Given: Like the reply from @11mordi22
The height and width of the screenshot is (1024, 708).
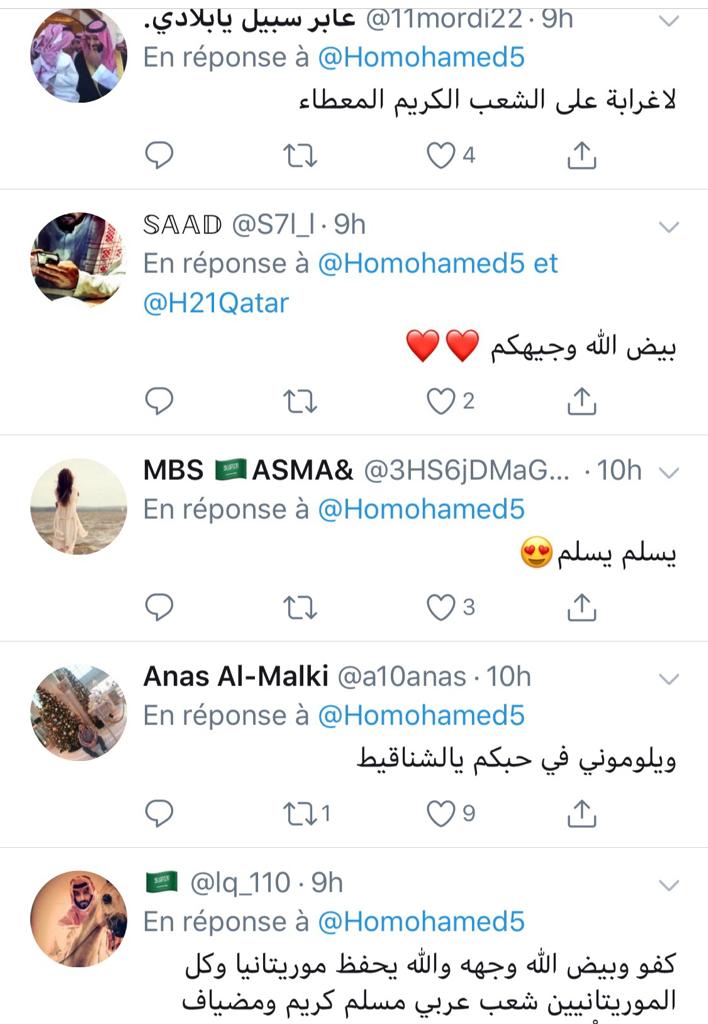Looking at the screenshot, I should [441, 155].
